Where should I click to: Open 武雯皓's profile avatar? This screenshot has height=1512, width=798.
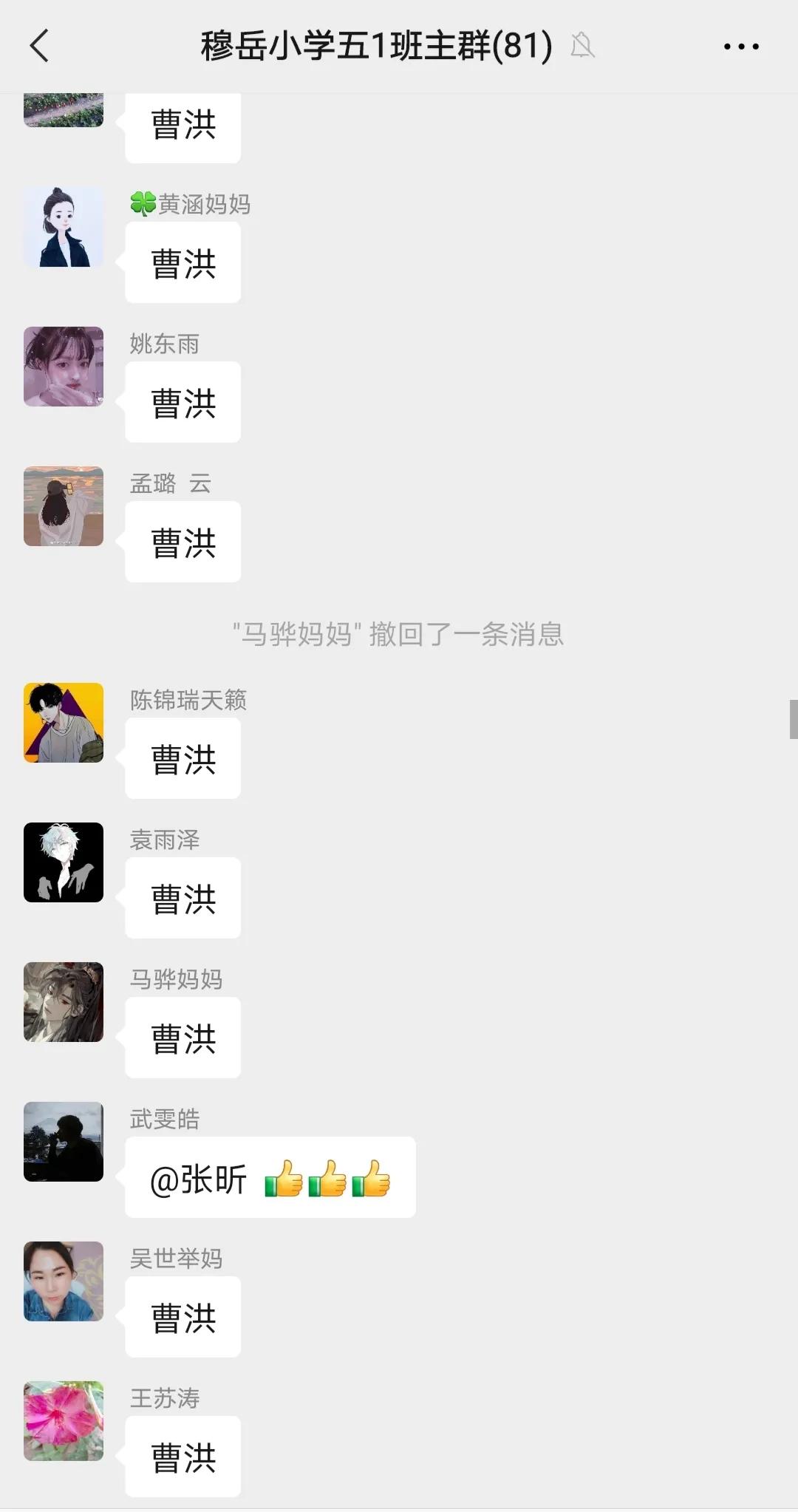point(64,1142)
